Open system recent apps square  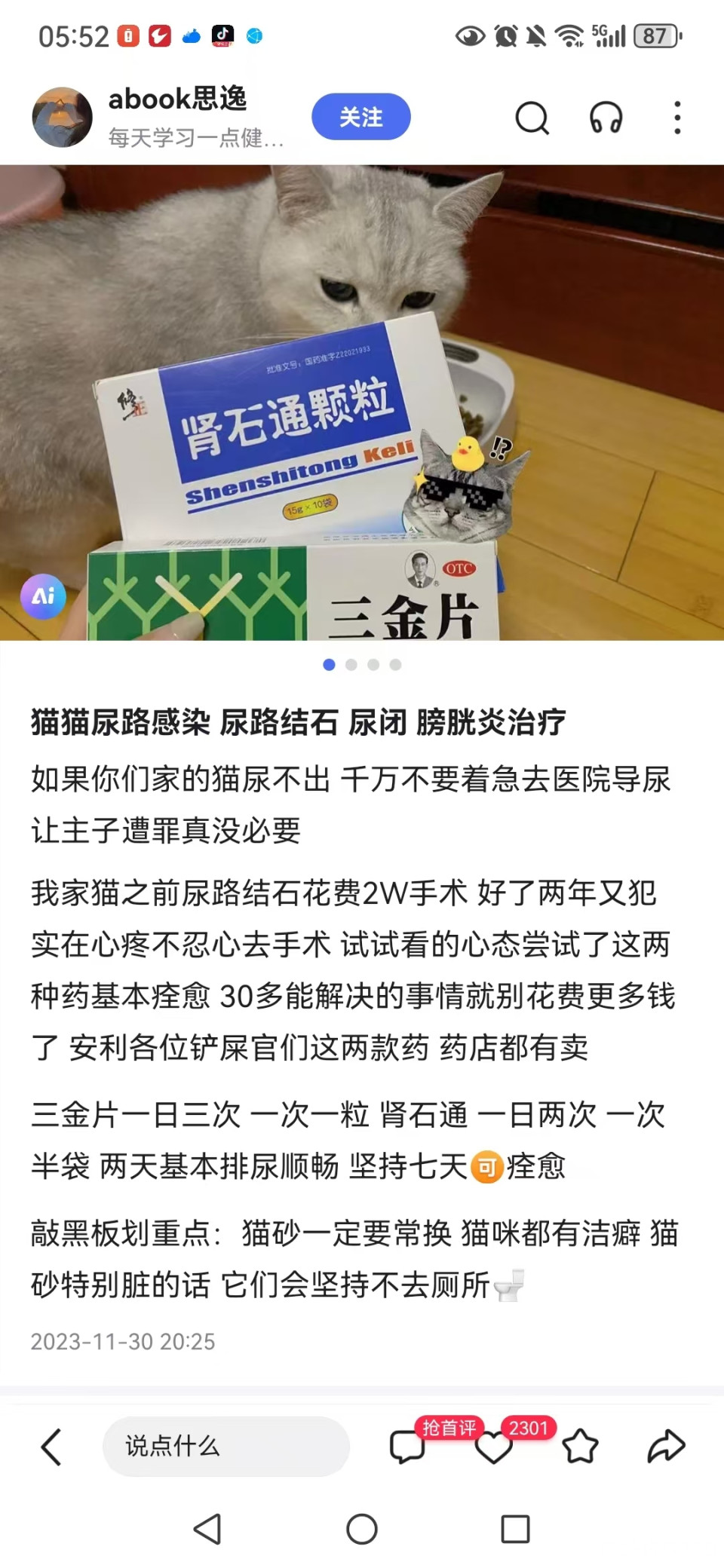pos(515,1529)
